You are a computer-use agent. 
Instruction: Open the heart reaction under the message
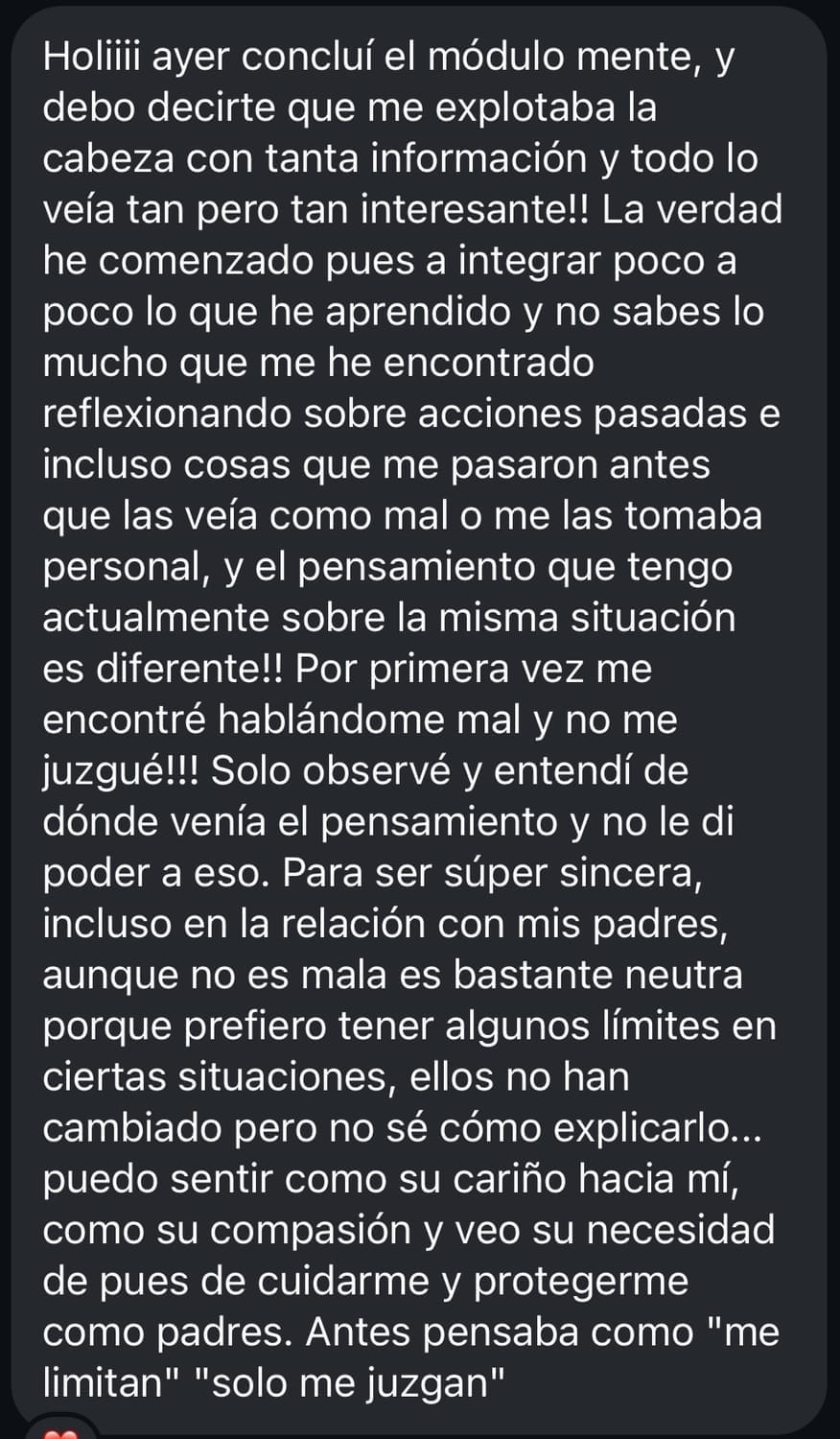pos(59,1431)
